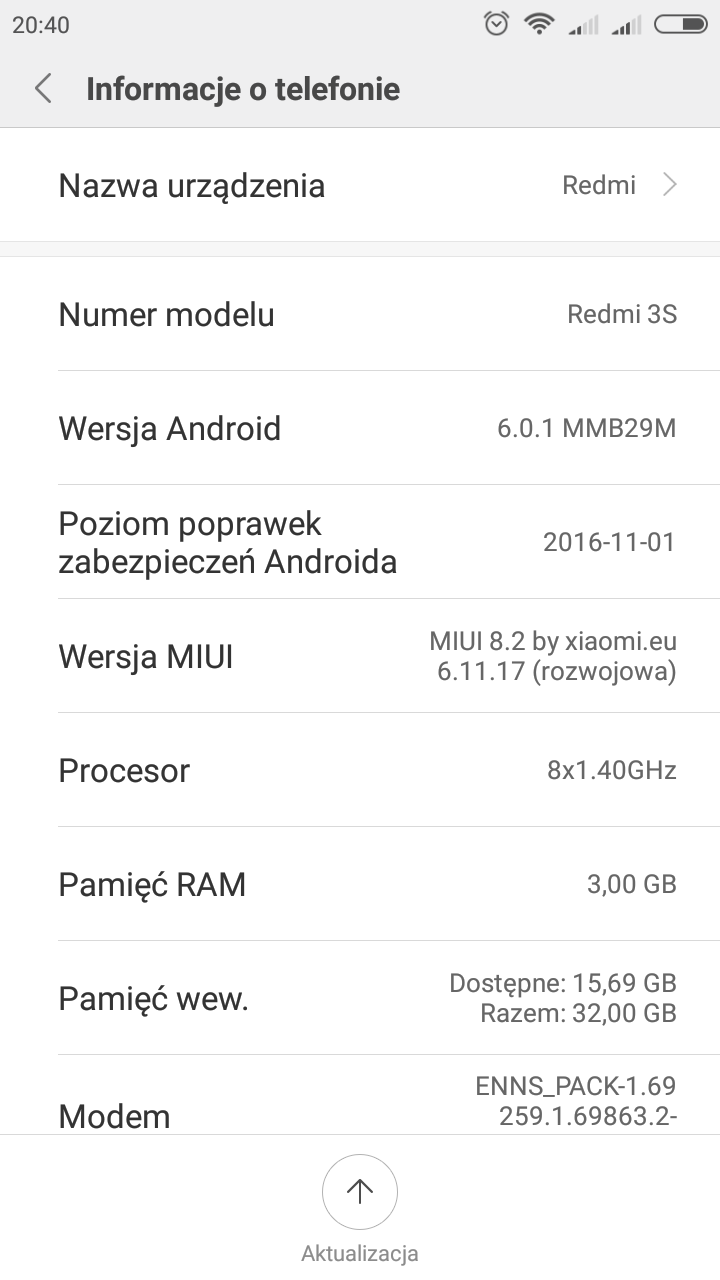Go back from Informacje o telefonie
This screenshot has height=1280, width=720.
(x=43, y=89)
